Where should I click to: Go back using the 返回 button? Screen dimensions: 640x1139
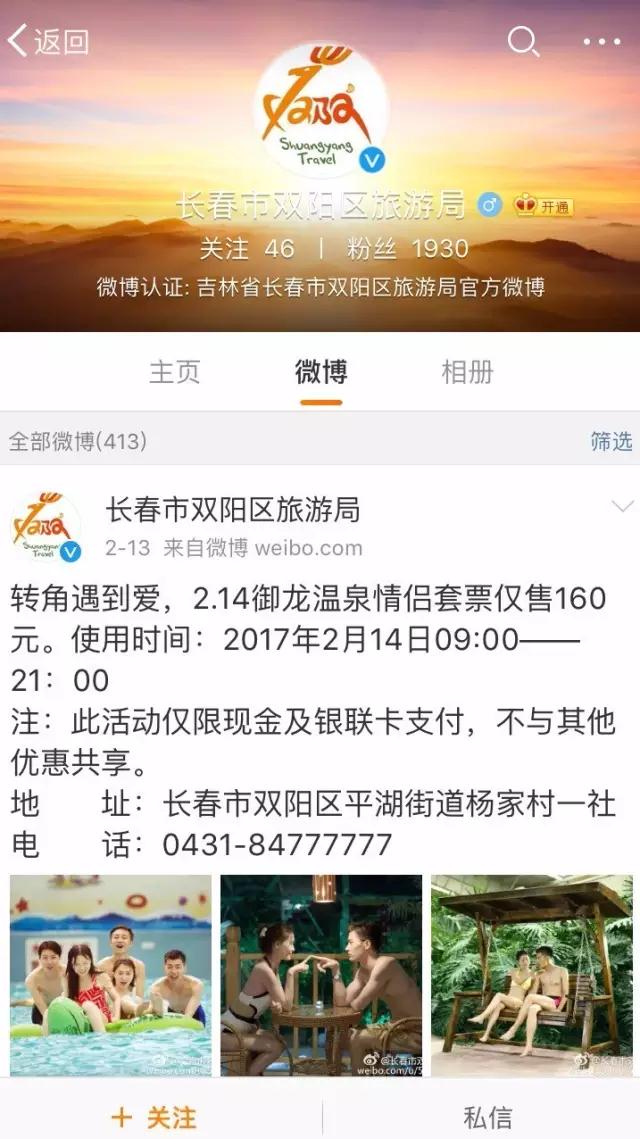coord(48,41)
